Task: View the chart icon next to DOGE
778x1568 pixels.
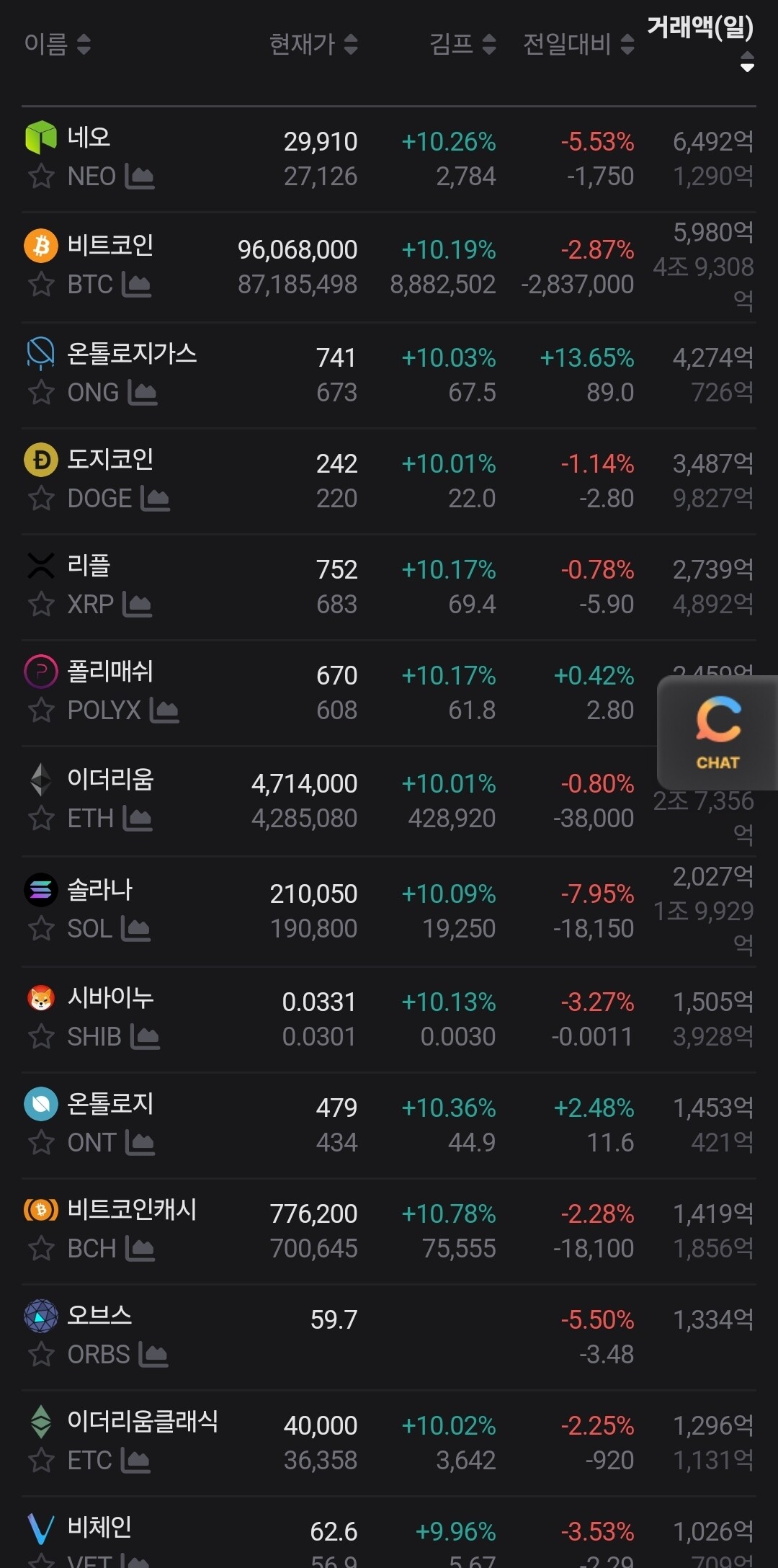Action: [155, 499]
